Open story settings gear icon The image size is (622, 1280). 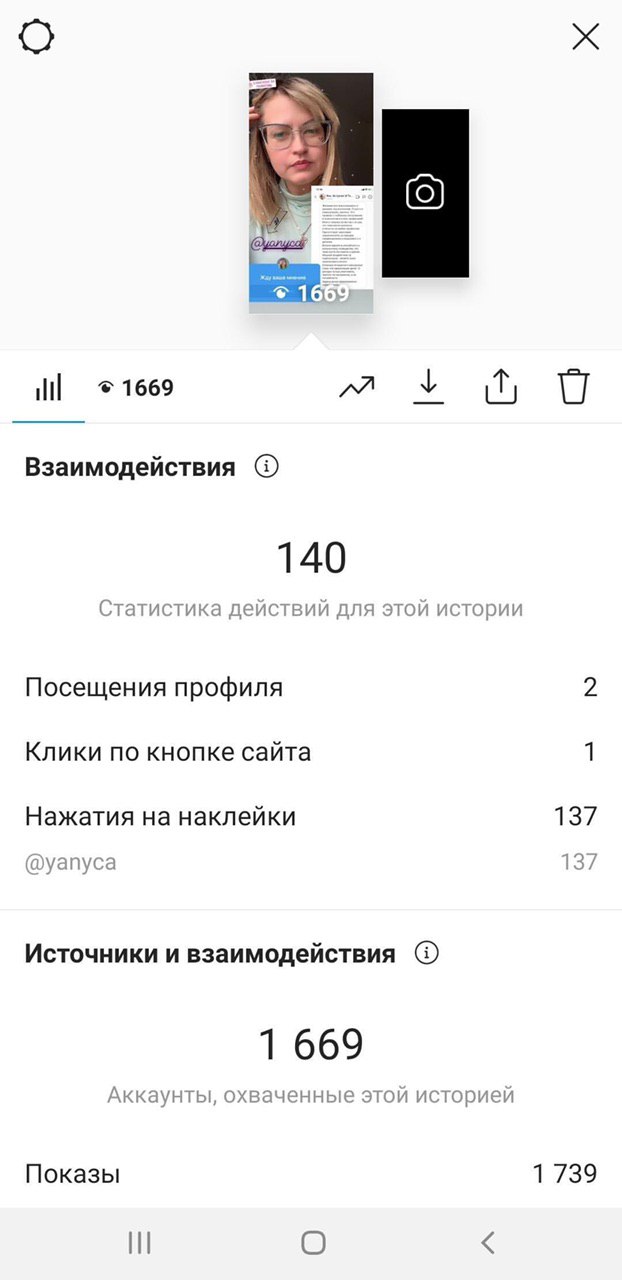[37, 37]
